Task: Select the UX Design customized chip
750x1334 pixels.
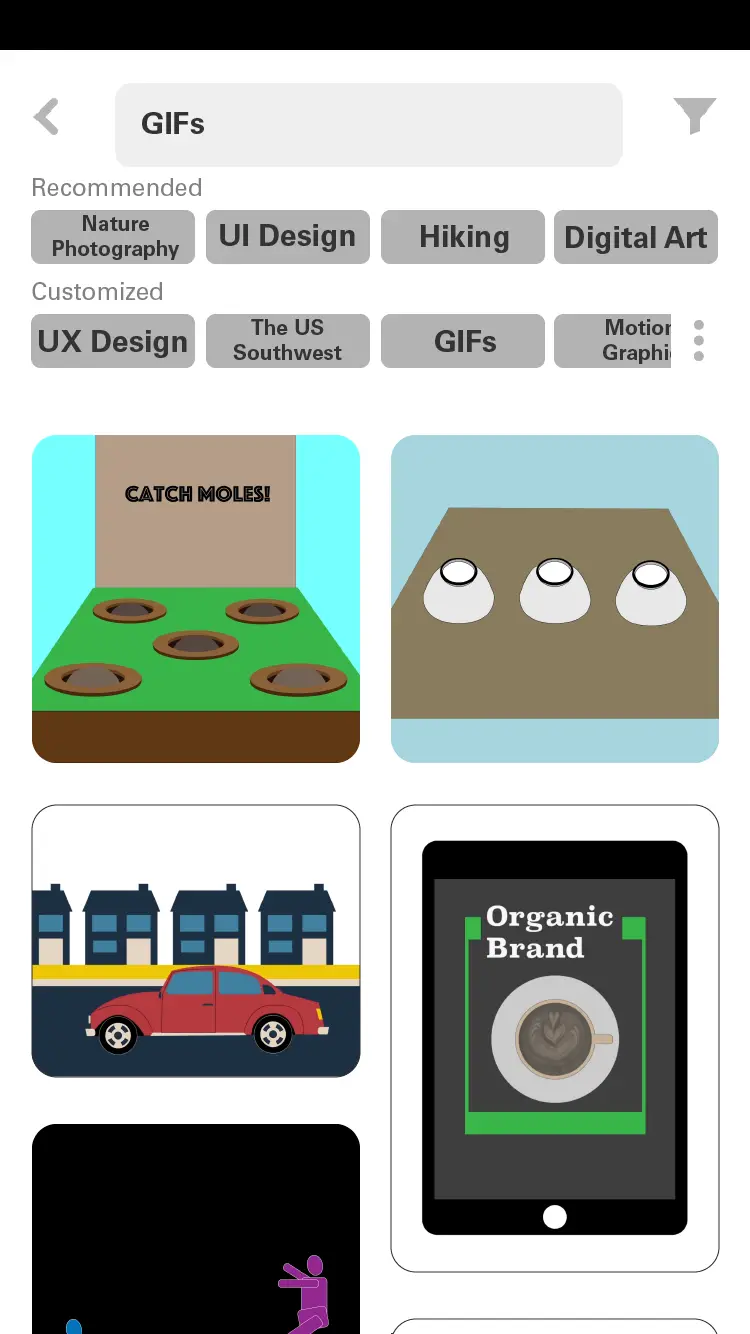Action: (x=113, y=341)
